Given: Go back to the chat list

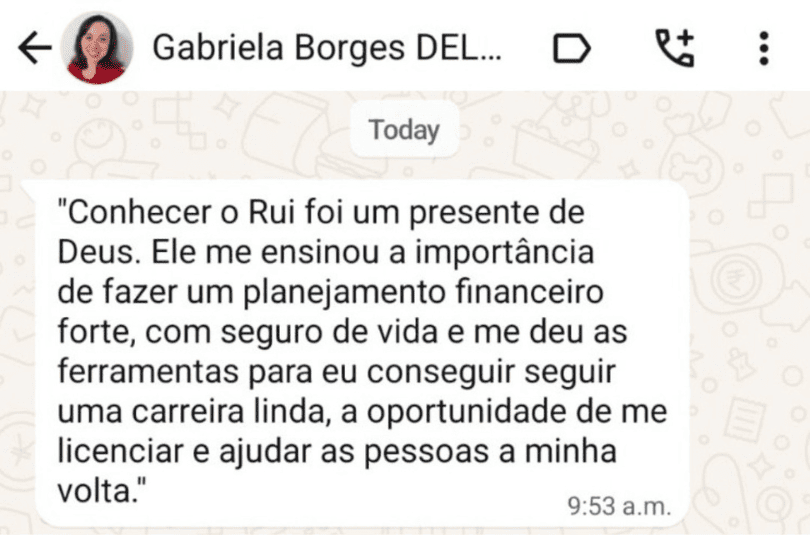Looking at the screenshot, I should 34,48.
